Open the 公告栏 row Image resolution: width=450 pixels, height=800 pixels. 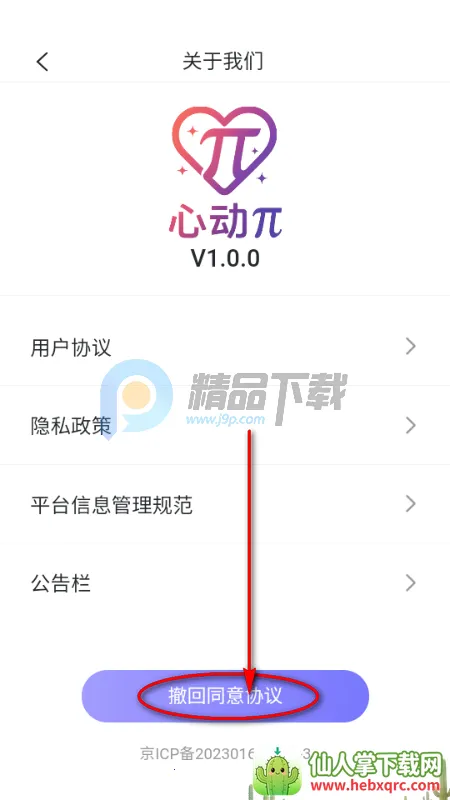coord(225,583)
